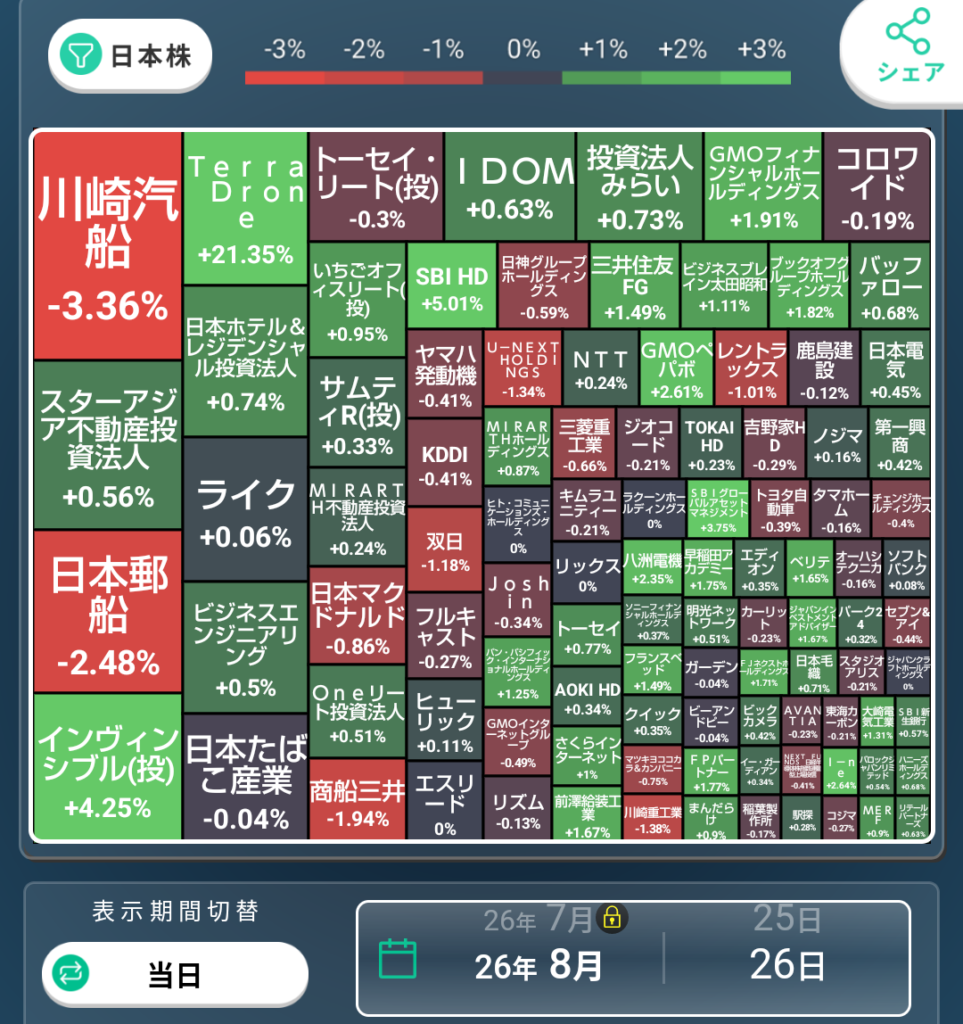The image size is (963, 1024).
Task: View the コロワイド -0.19% tile
Action: (x=877, y=187)
